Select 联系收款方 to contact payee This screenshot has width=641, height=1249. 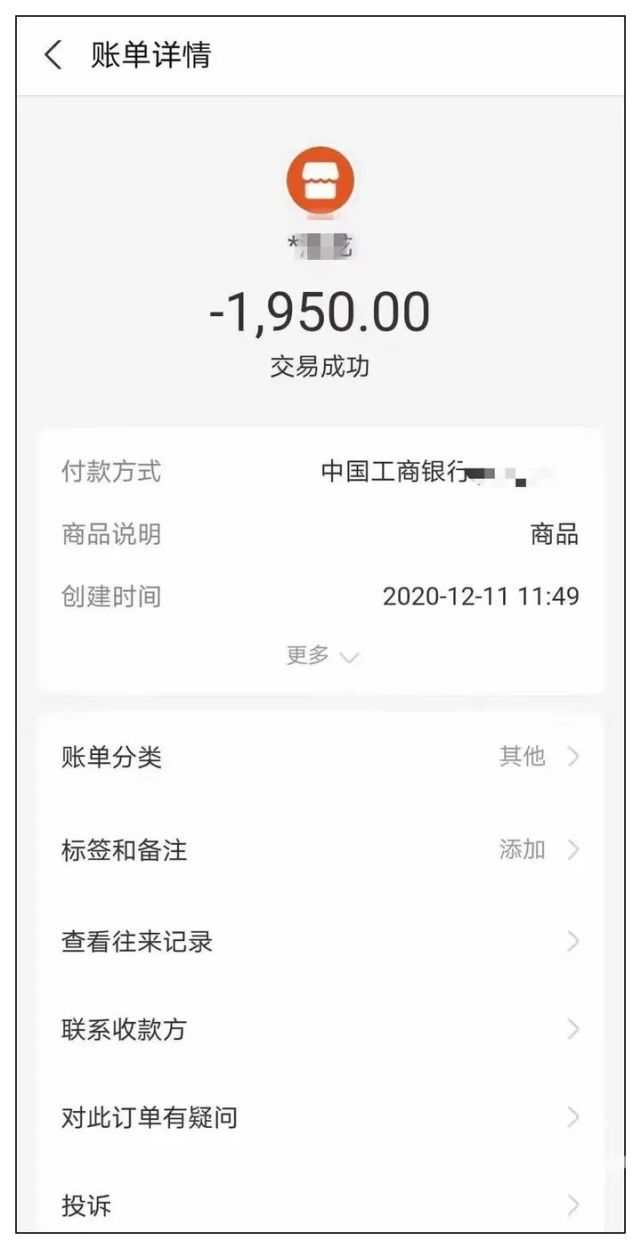click(x=320, y=1029)
